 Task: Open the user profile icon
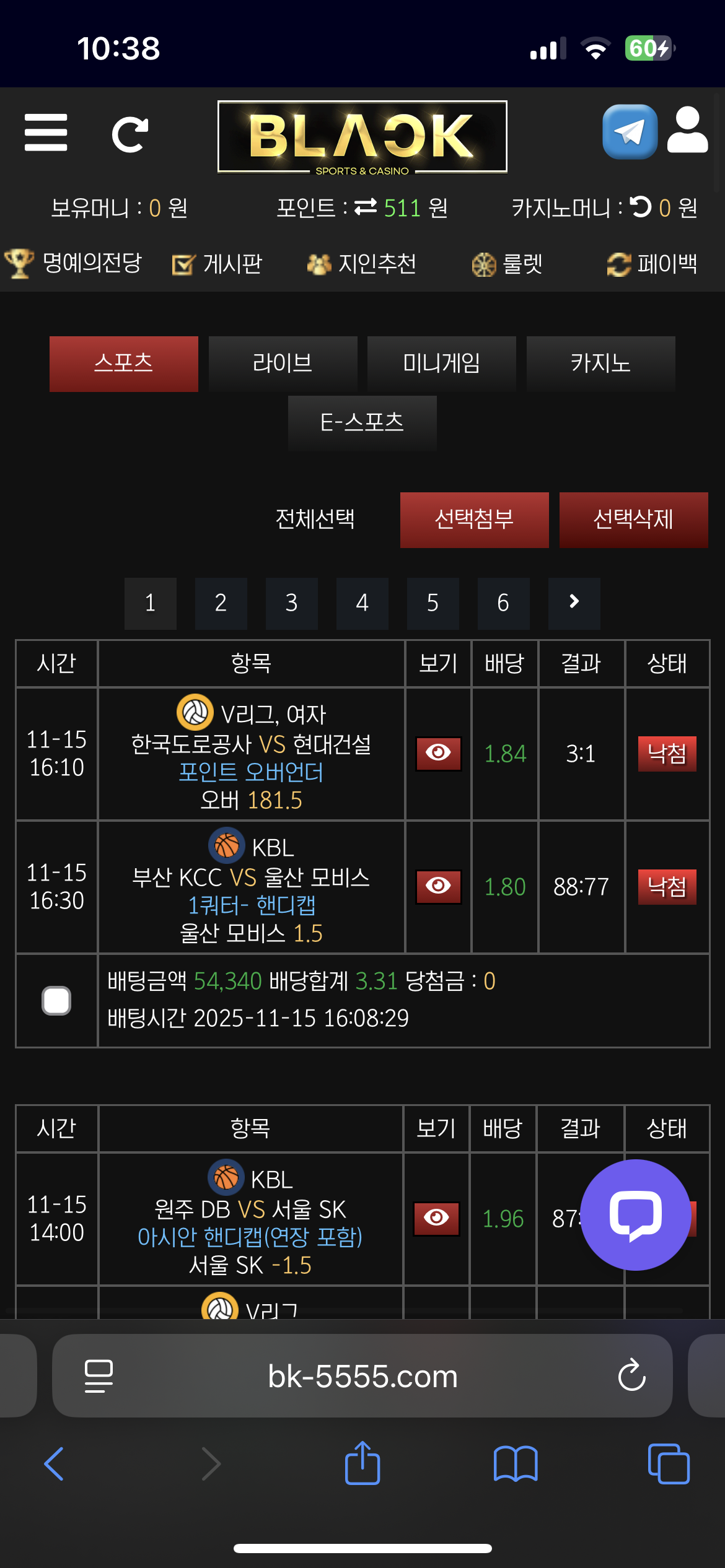[x=687, y=130]
